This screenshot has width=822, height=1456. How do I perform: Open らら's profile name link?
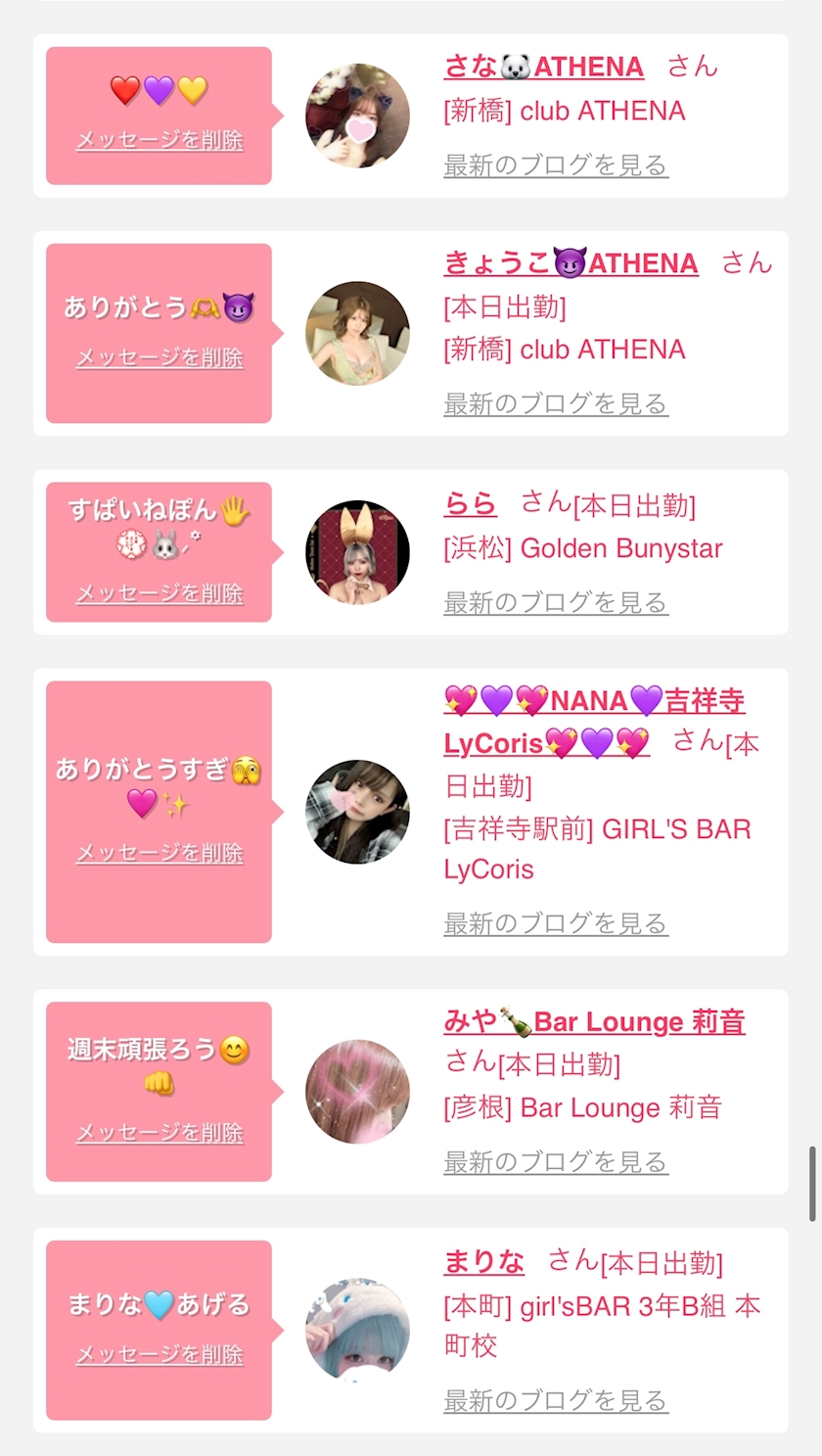tap(470, 504)
